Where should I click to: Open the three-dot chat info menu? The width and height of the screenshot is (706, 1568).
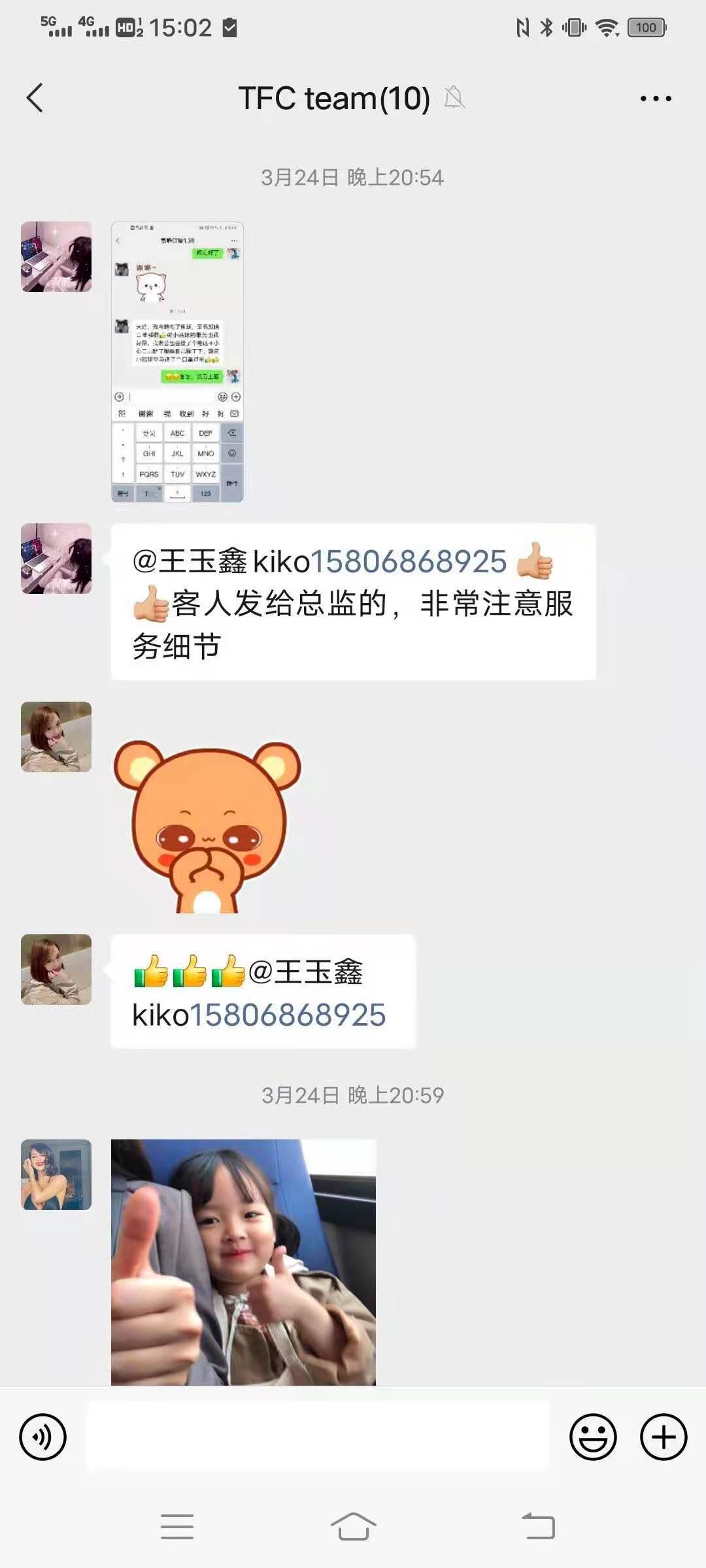[655, 99]
